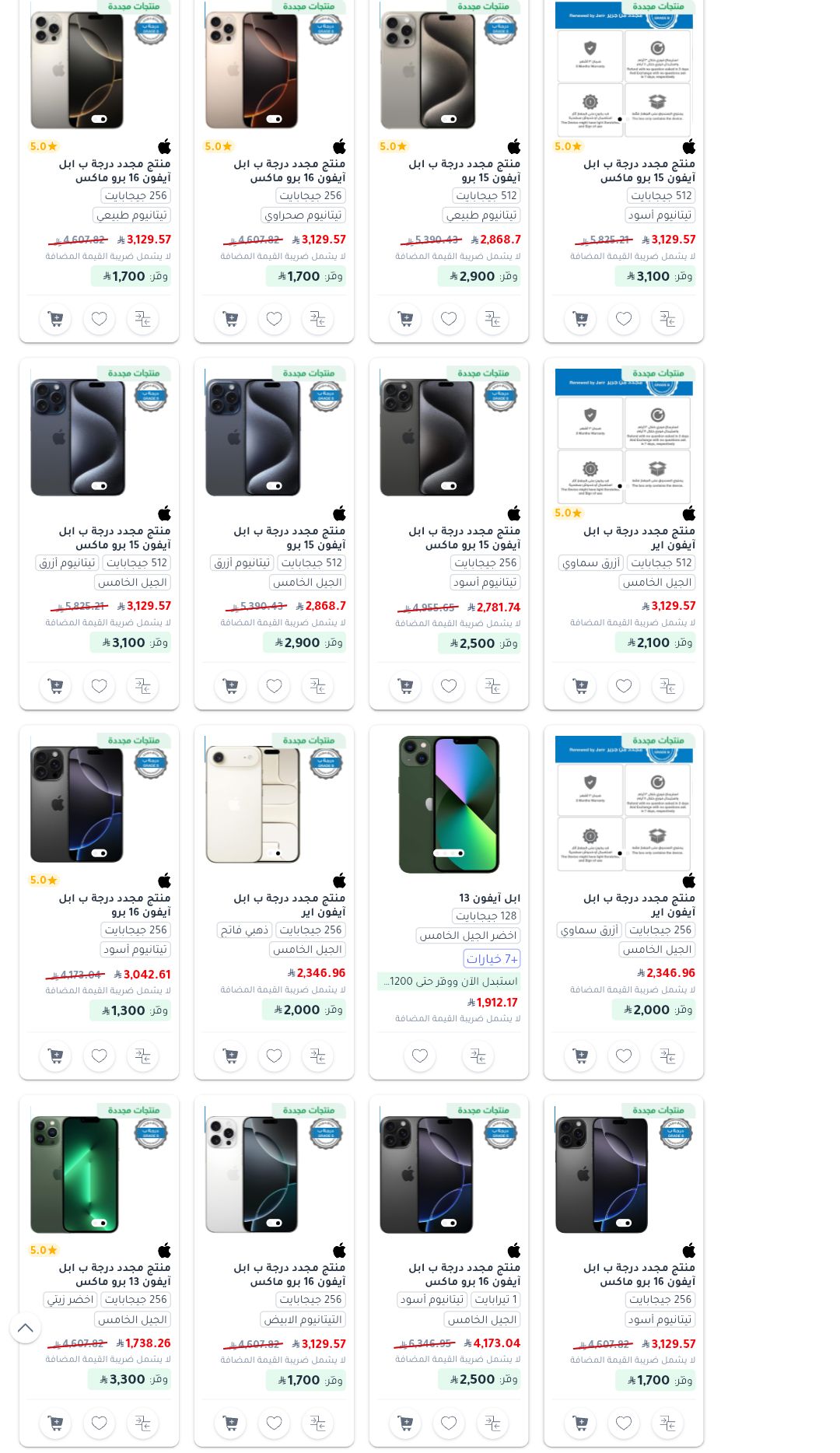Image resolution: width=840 pixels, height=1453 pixels.
Task: Add iPhone 16 Pro 256GB black titanium to cart
Action: 55,1056
